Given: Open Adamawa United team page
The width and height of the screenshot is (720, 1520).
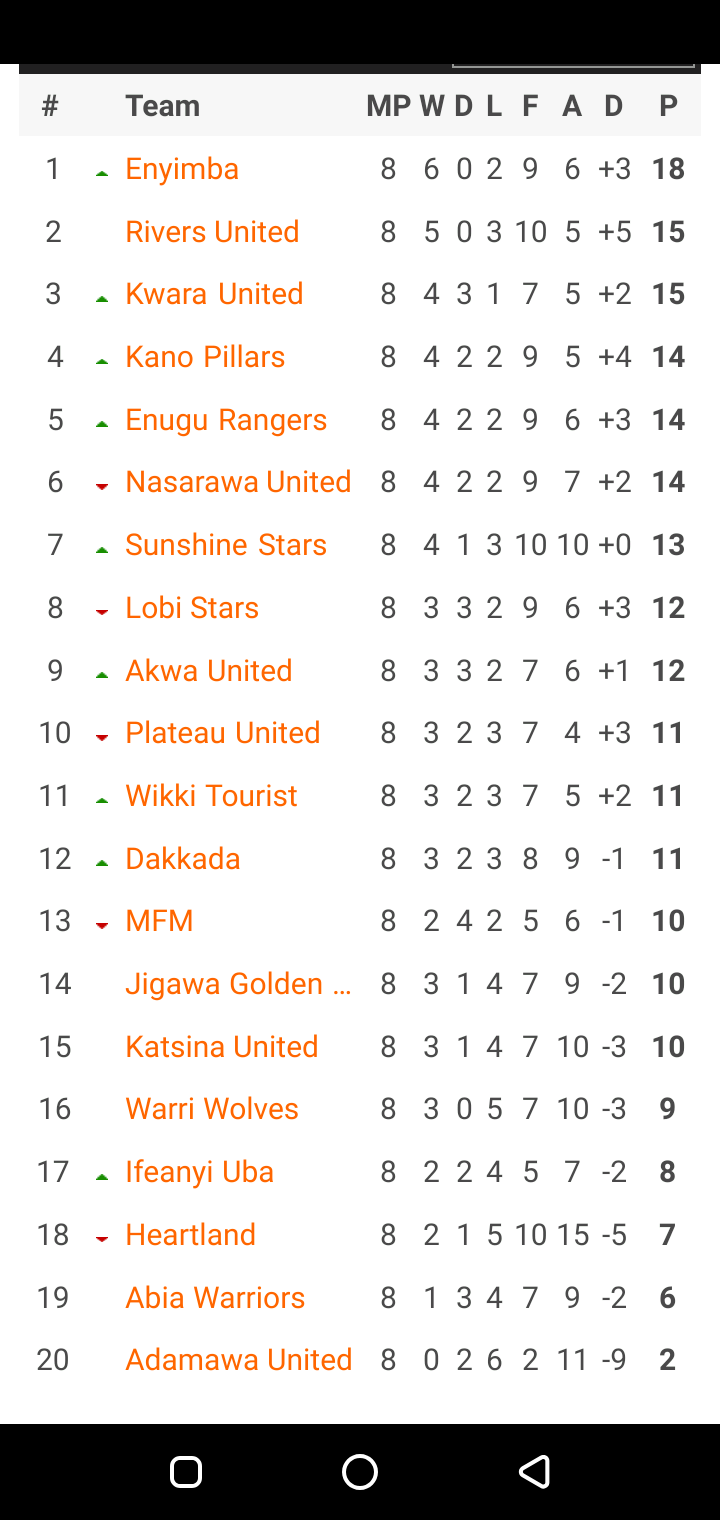Looking at the screenshot, I should coord(239,1360).
